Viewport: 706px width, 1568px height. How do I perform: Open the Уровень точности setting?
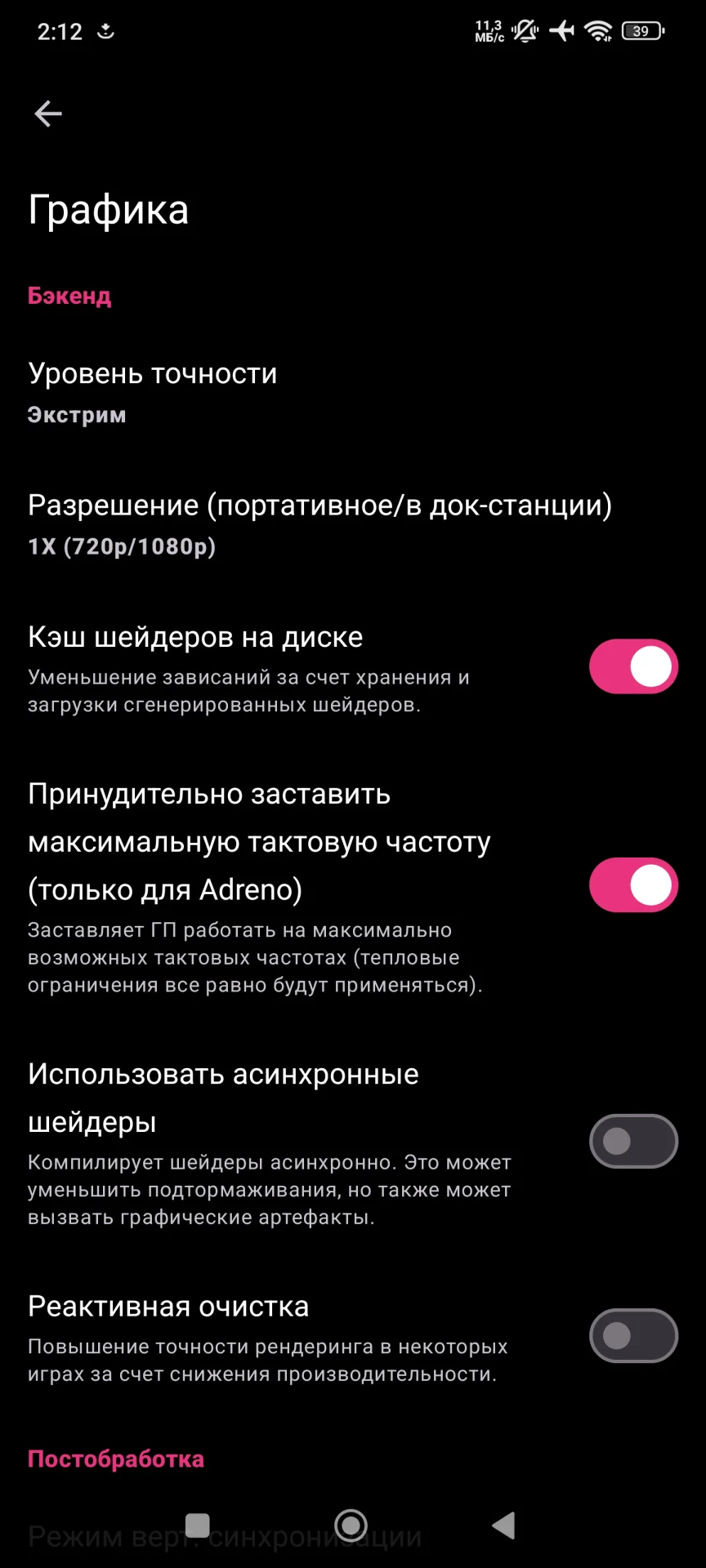(x=153, y=392)
